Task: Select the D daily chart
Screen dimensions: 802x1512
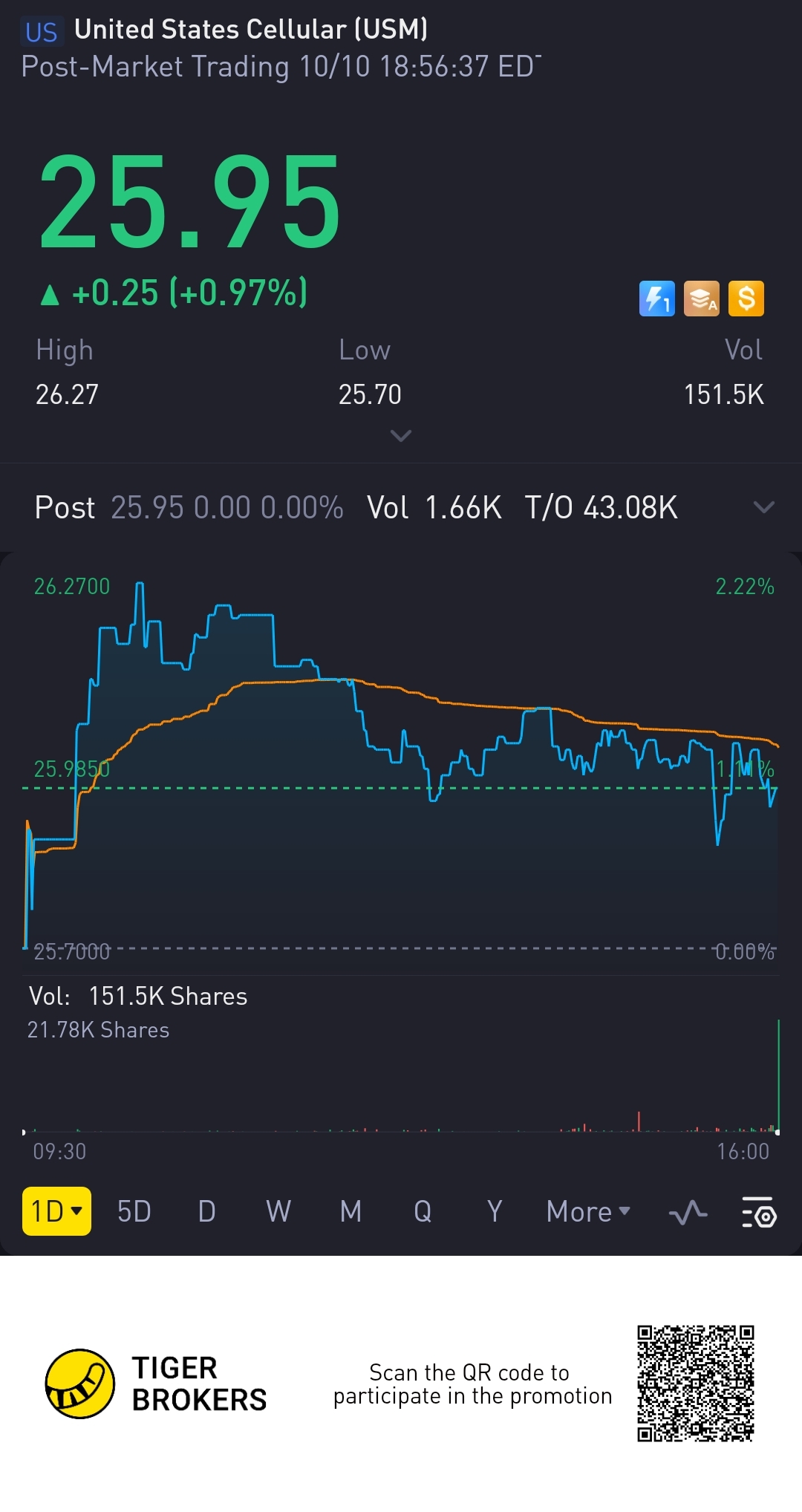Action: [x=206, y=1211]
